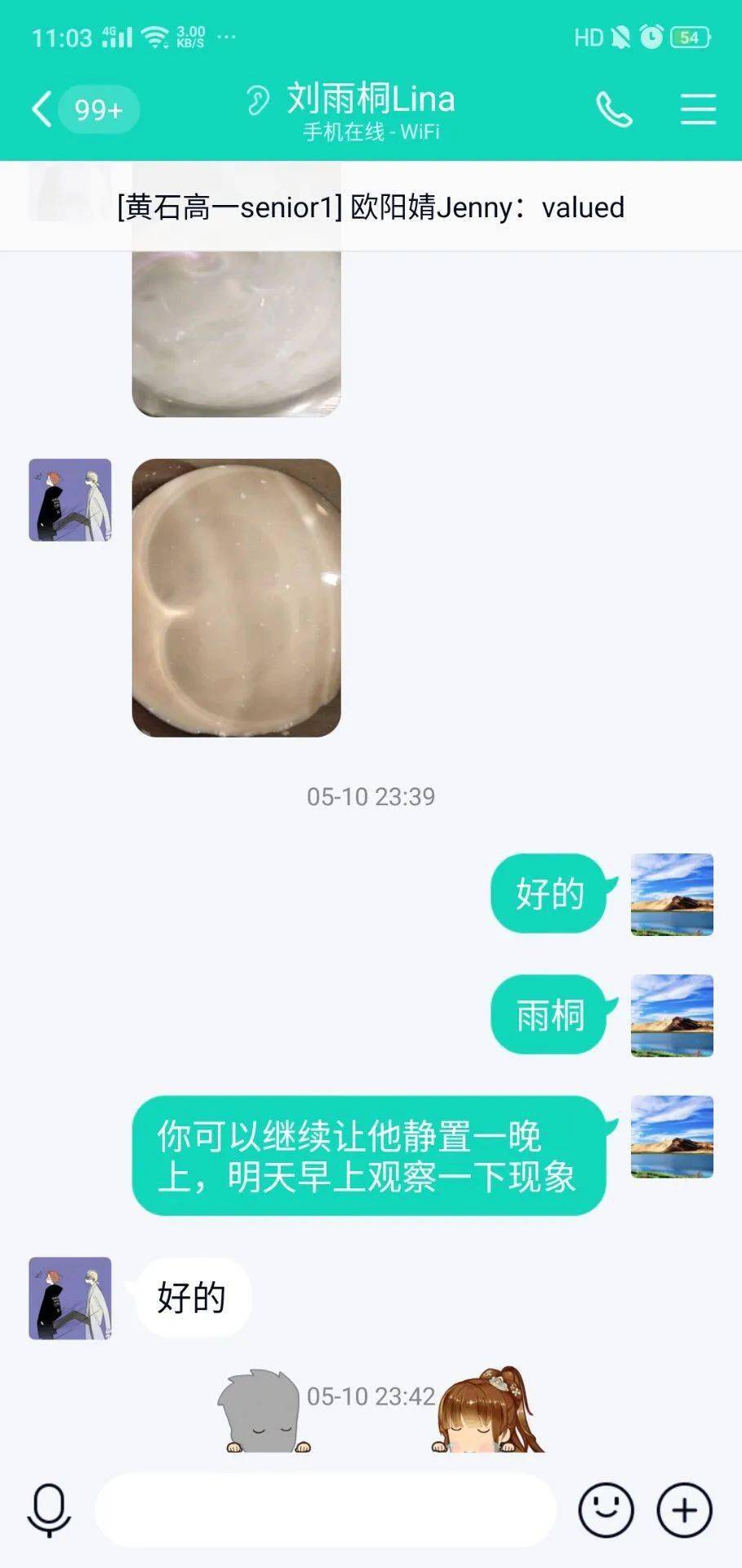View the beige liquid photo message

[236, 598]
